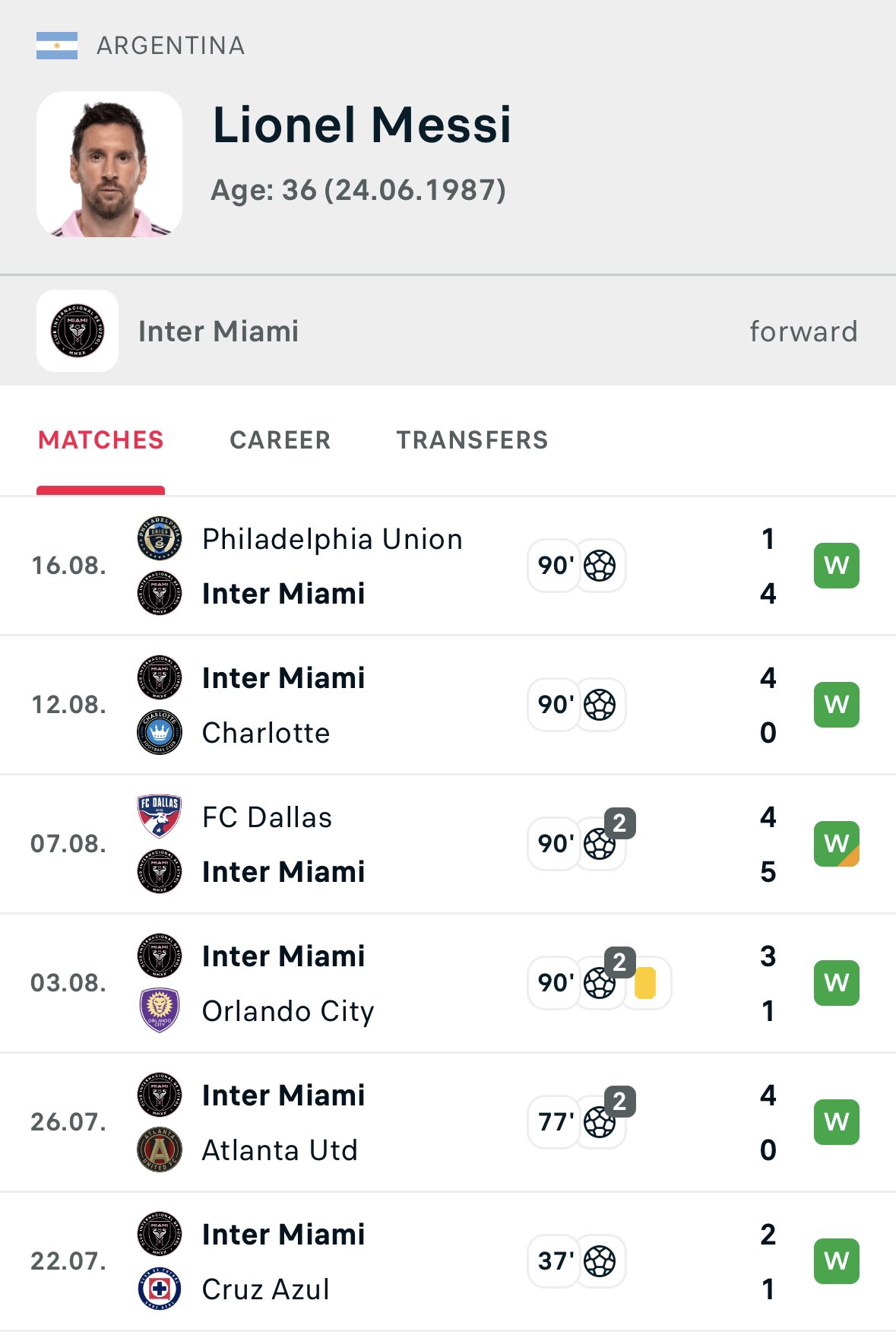Open Philadelphia Union vs Inter Miami match
Image resolution: width=896 pixels, height=1335 pixels.
[448, 566]
